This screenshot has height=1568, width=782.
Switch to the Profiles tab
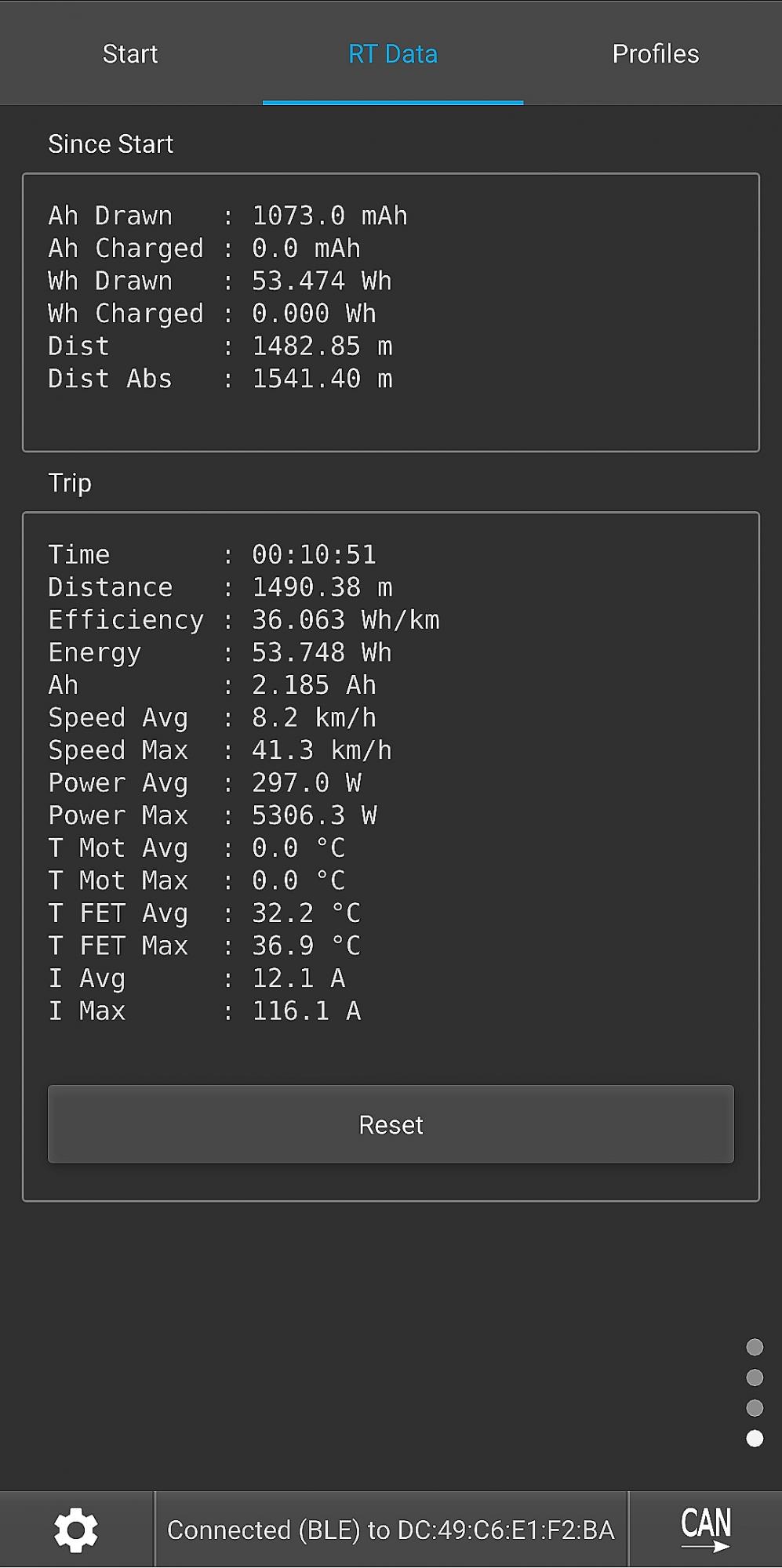655,53
